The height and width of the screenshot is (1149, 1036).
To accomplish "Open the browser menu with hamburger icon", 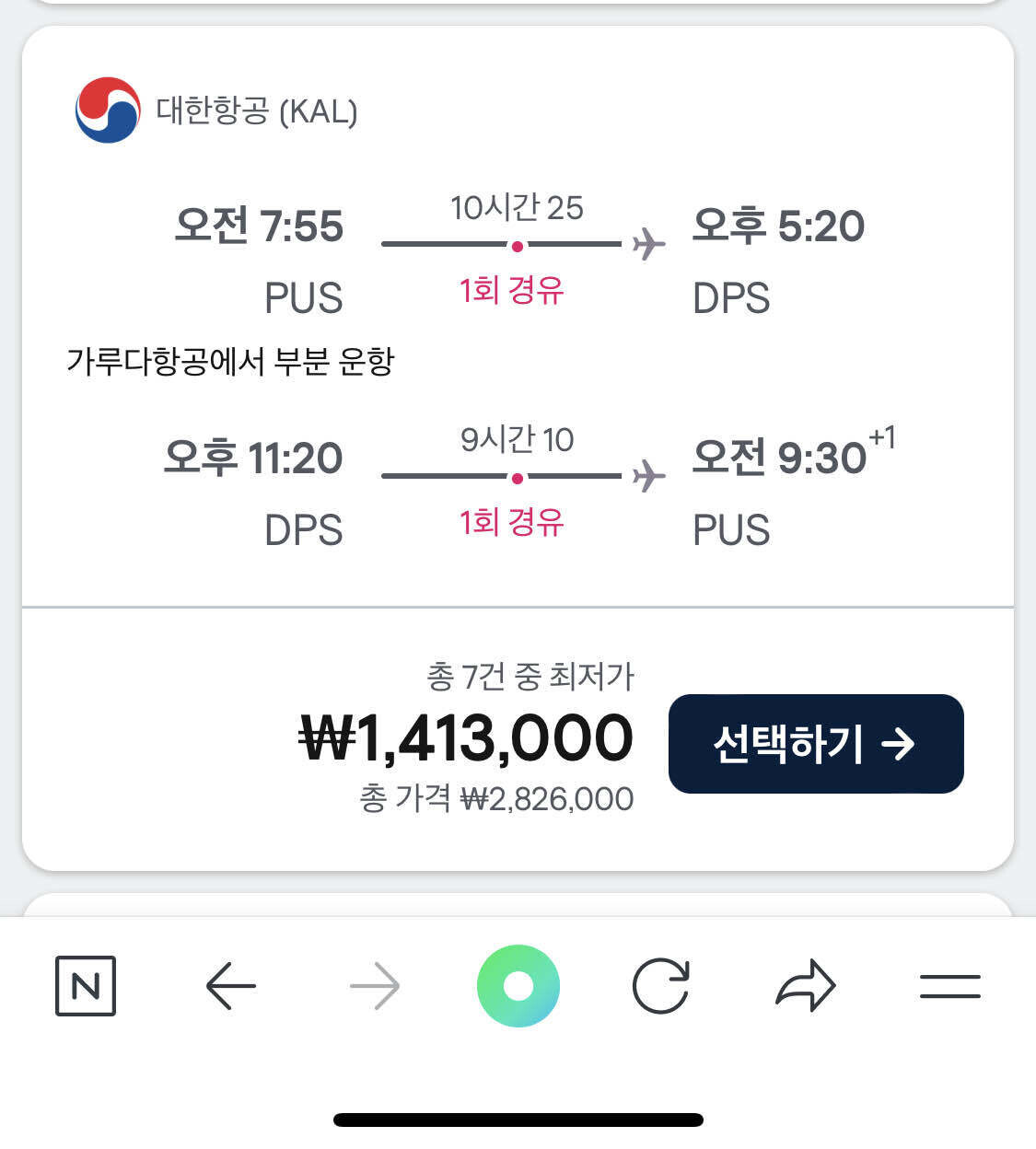I will point(949,986).
